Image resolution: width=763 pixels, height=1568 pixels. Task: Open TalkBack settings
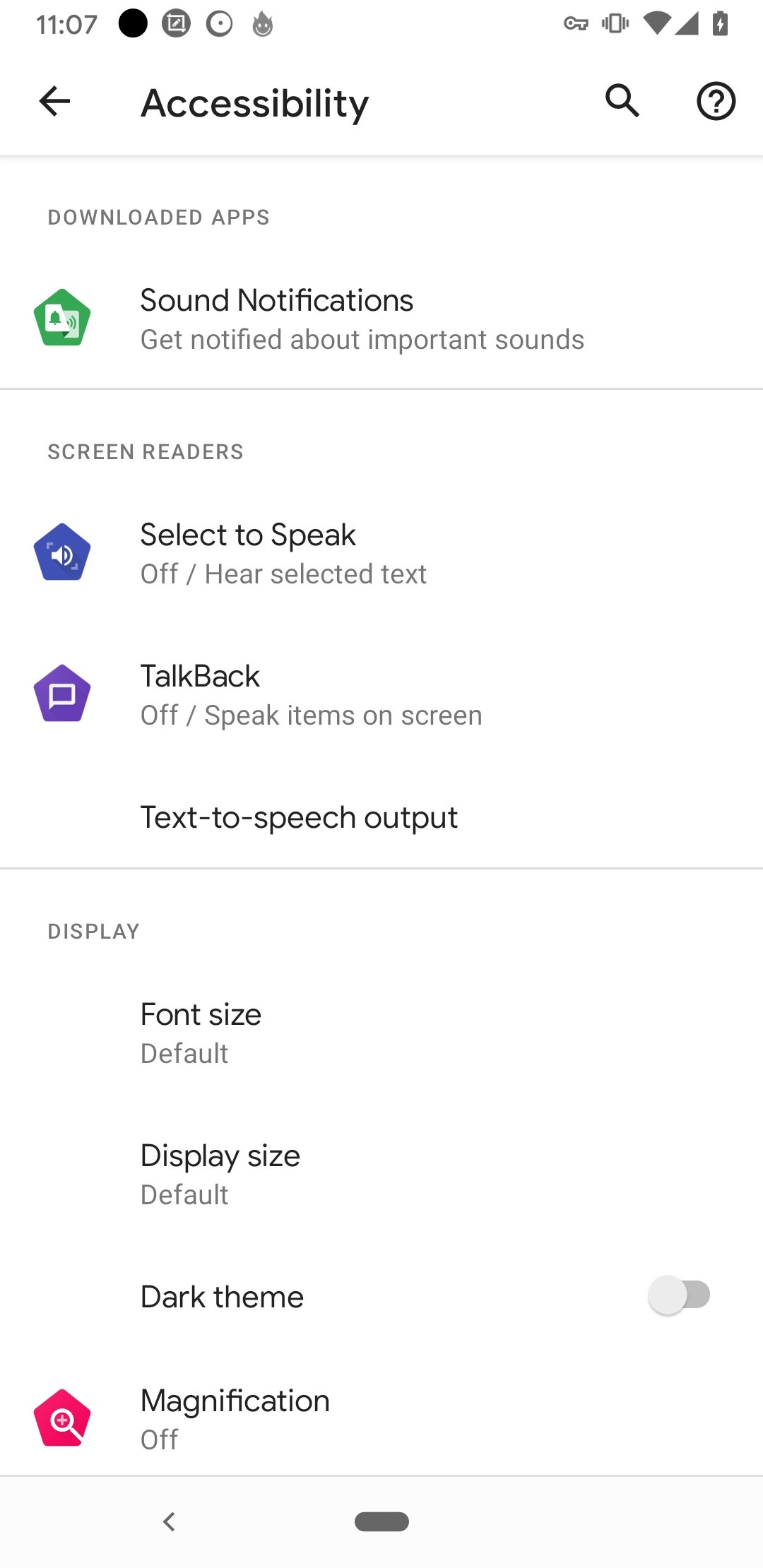click(381, 694)
